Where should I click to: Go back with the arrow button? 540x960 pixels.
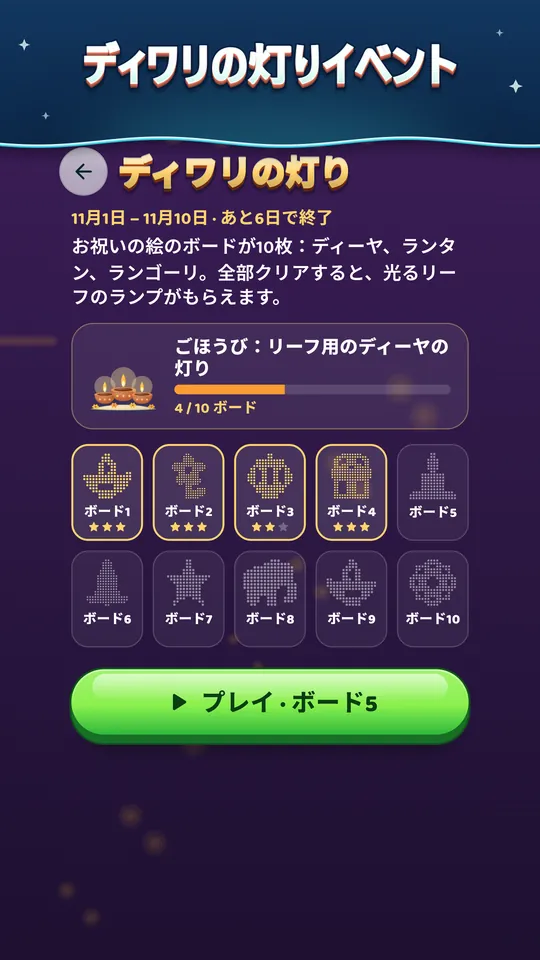pyautogui.click(x=83, y=172)
